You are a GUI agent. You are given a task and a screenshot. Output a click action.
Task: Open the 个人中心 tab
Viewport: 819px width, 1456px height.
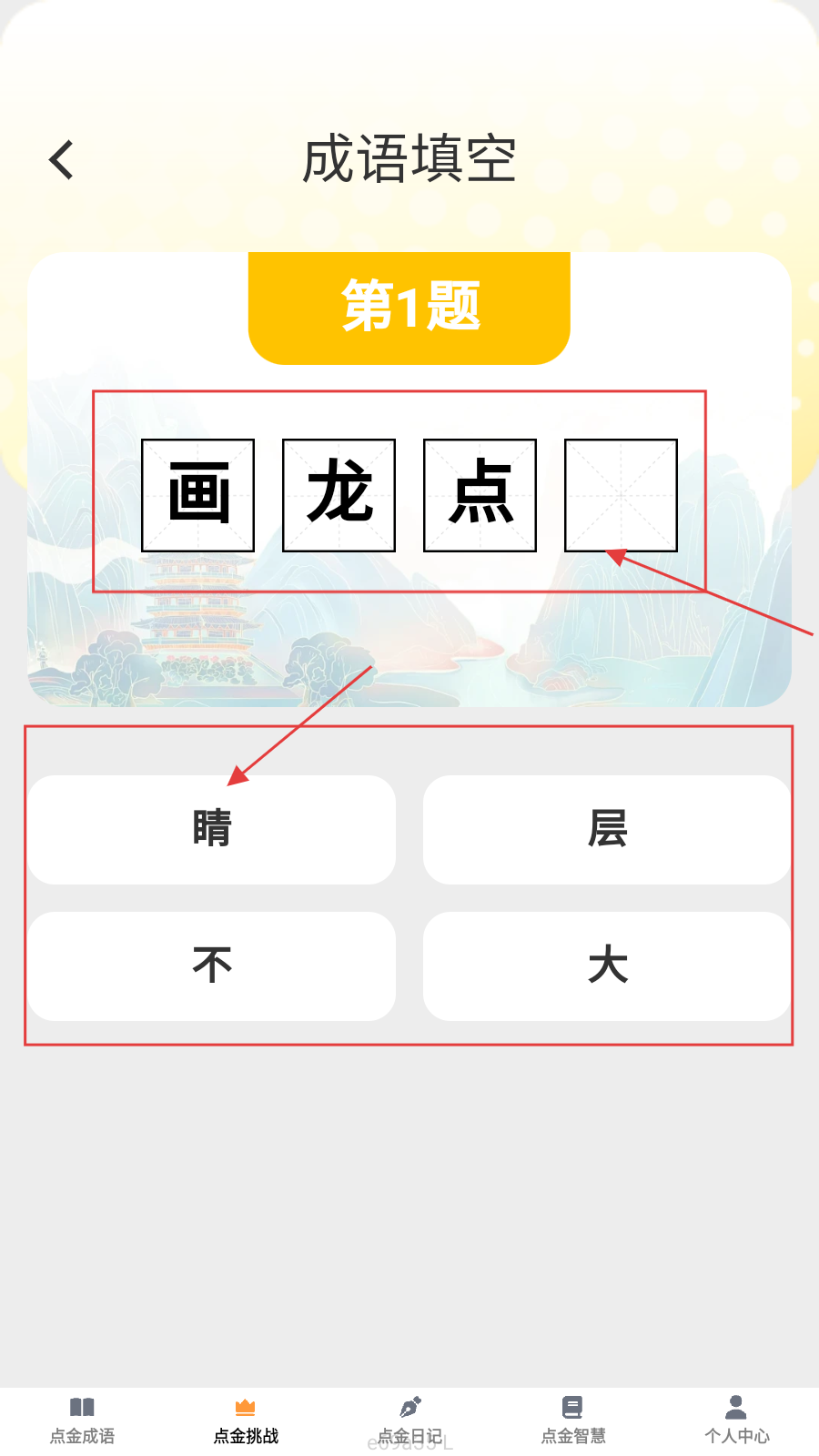tap(737, 1421)
